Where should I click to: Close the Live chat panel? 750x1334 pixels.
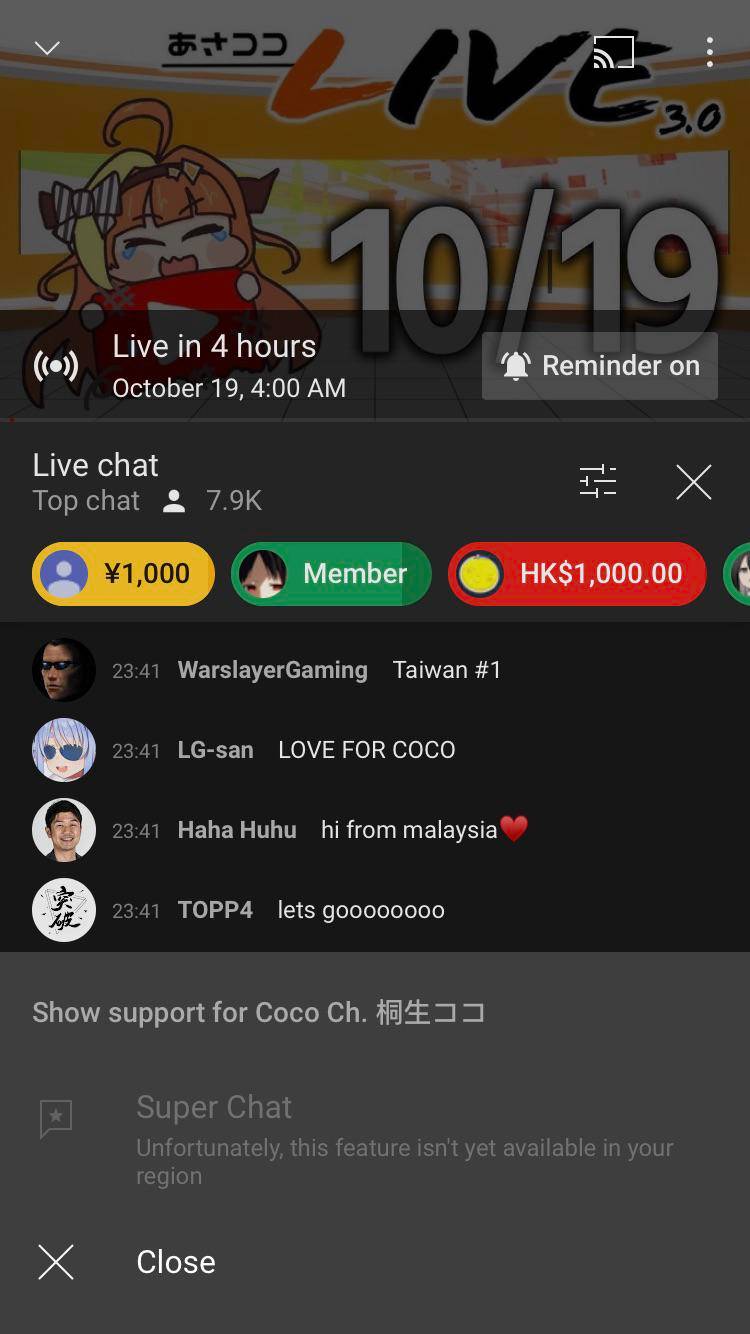click(x=693, y=482)
